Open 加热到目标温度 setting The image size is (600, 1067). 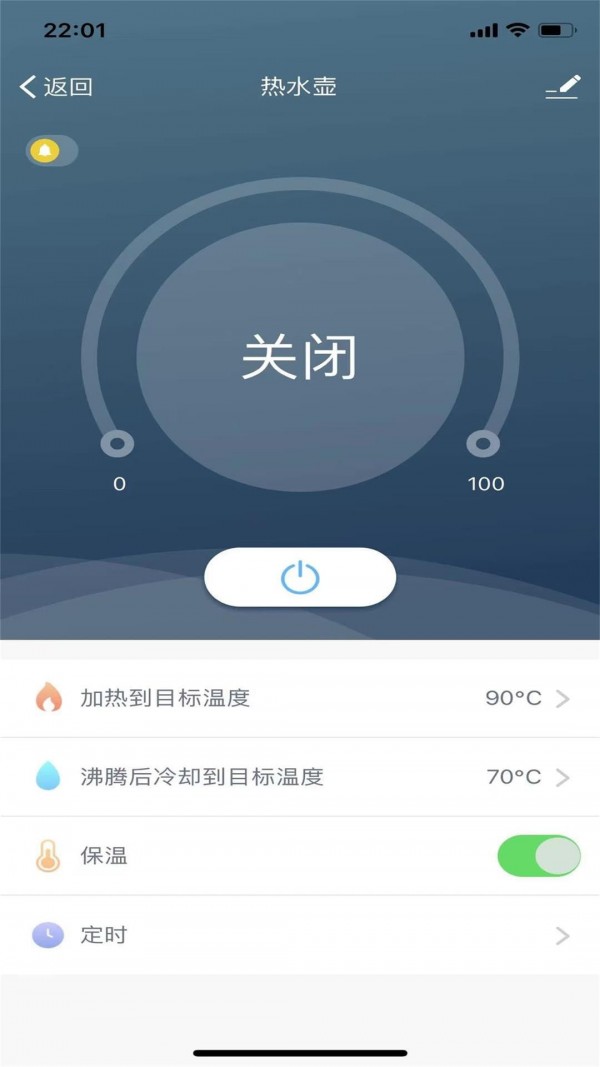click(300, 698)
